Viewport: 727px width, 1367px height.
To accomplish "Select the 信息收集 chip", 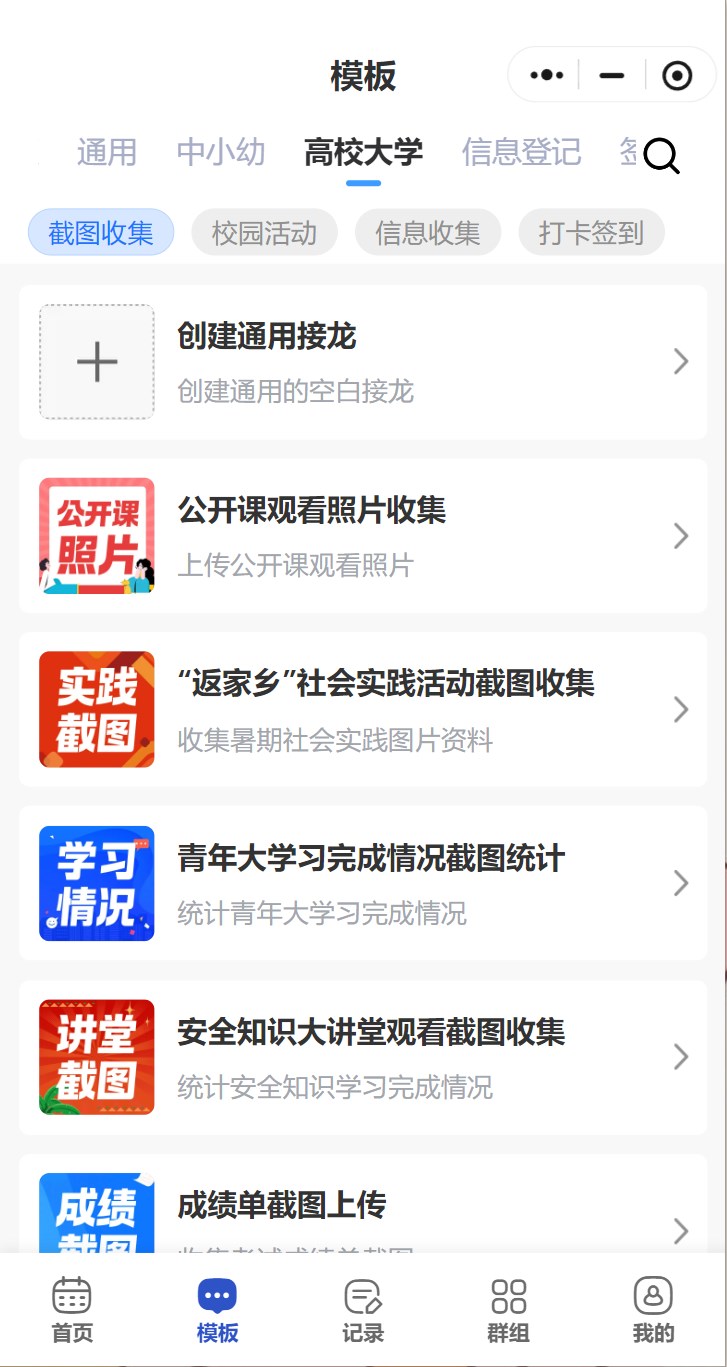I will 428,233.
